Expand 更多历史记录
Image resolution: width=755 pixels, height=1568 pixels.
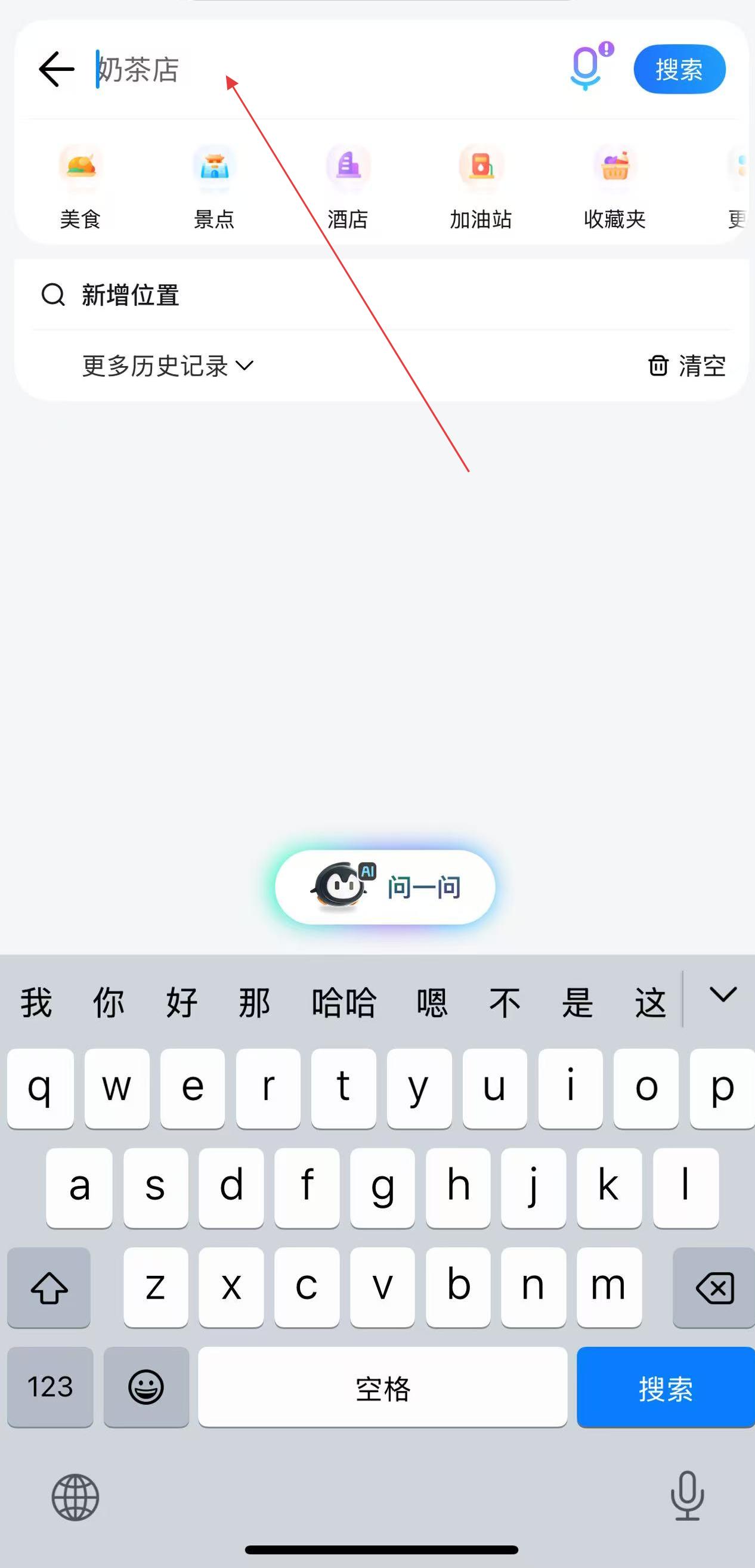click(x=168, y=366)
